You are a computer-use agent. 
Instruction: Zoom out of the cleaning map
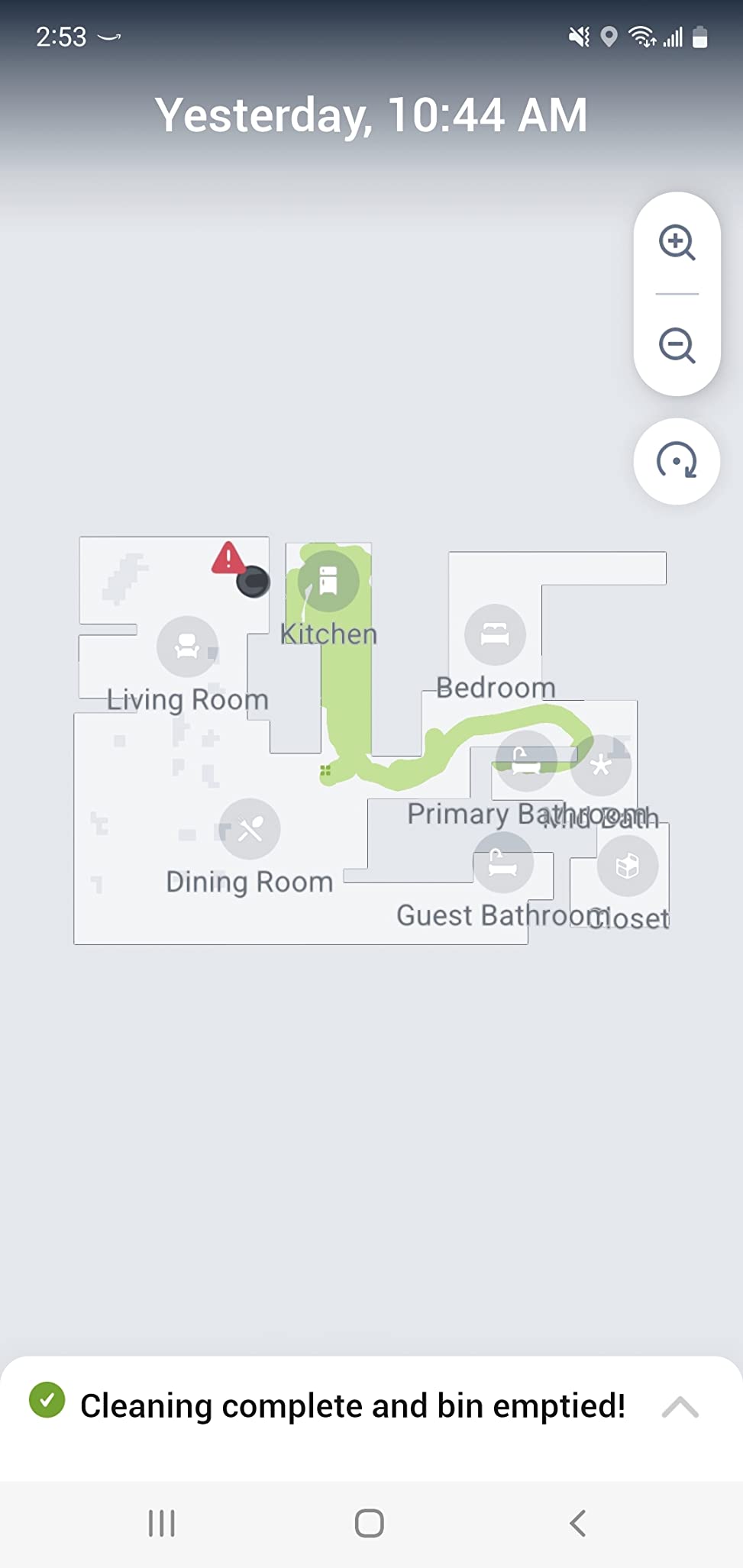point(677,345)
